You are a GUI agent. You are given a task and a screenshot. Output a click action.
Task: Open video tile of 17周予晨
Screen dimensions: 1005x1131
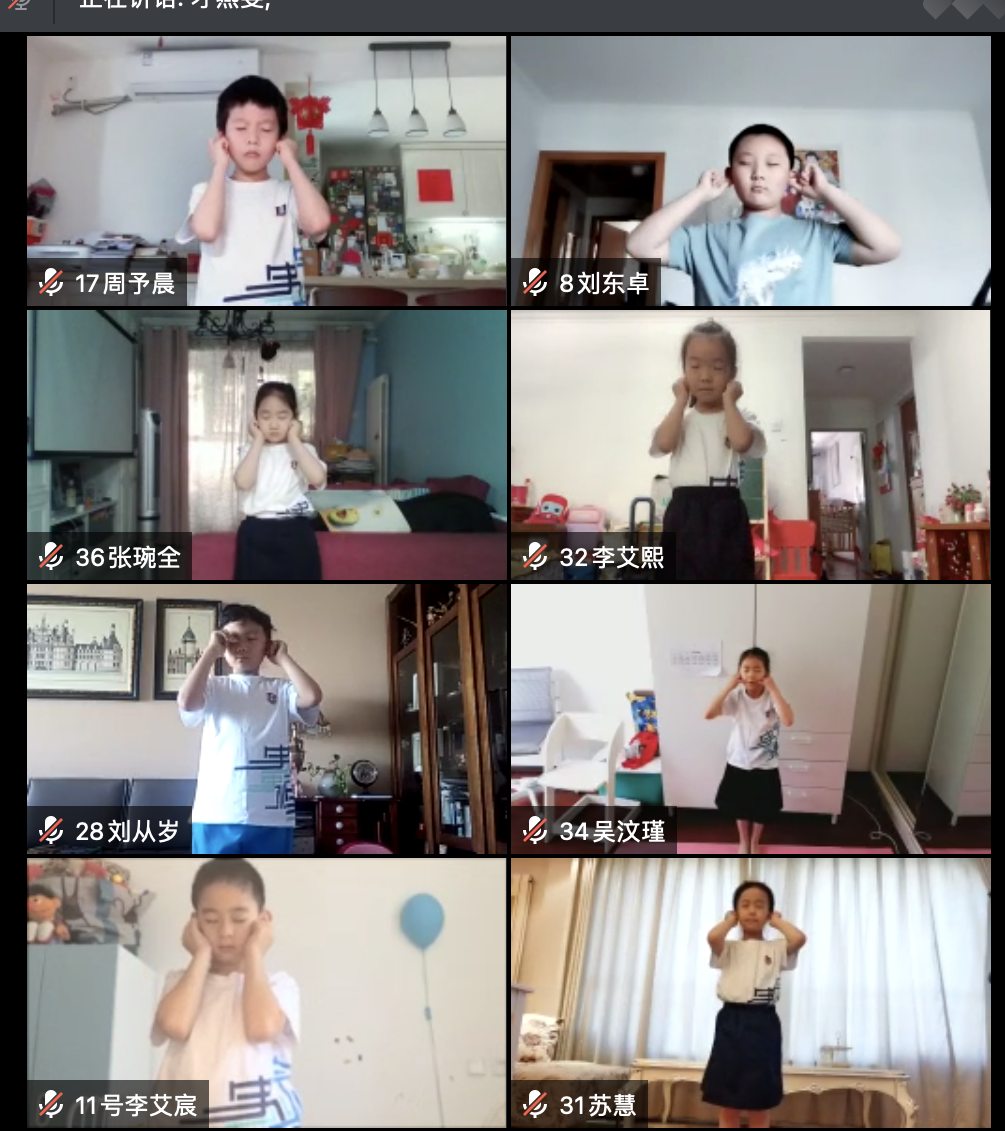(266, 171)
